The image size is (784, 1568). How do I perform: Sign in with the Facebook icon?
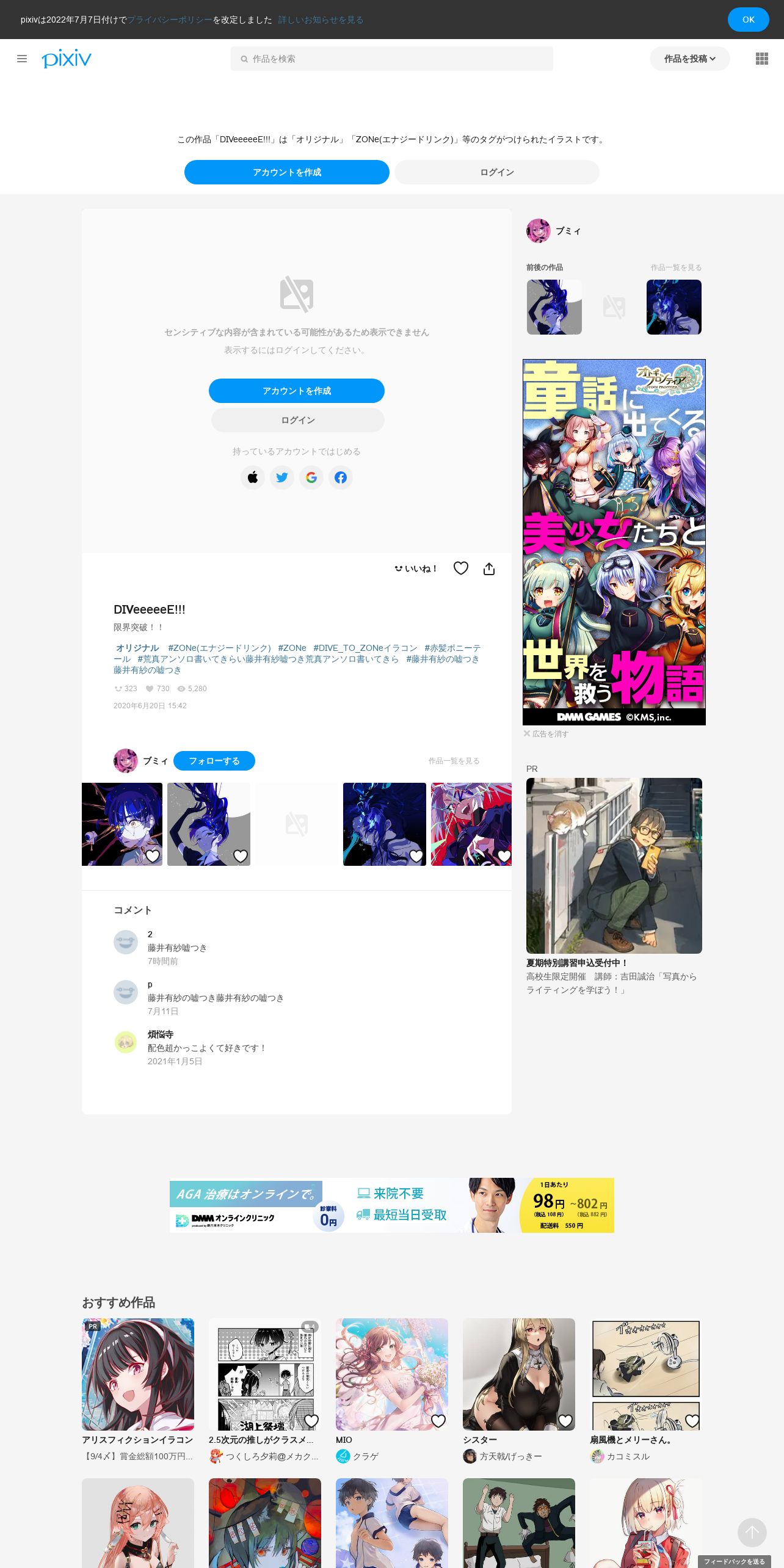341,477
